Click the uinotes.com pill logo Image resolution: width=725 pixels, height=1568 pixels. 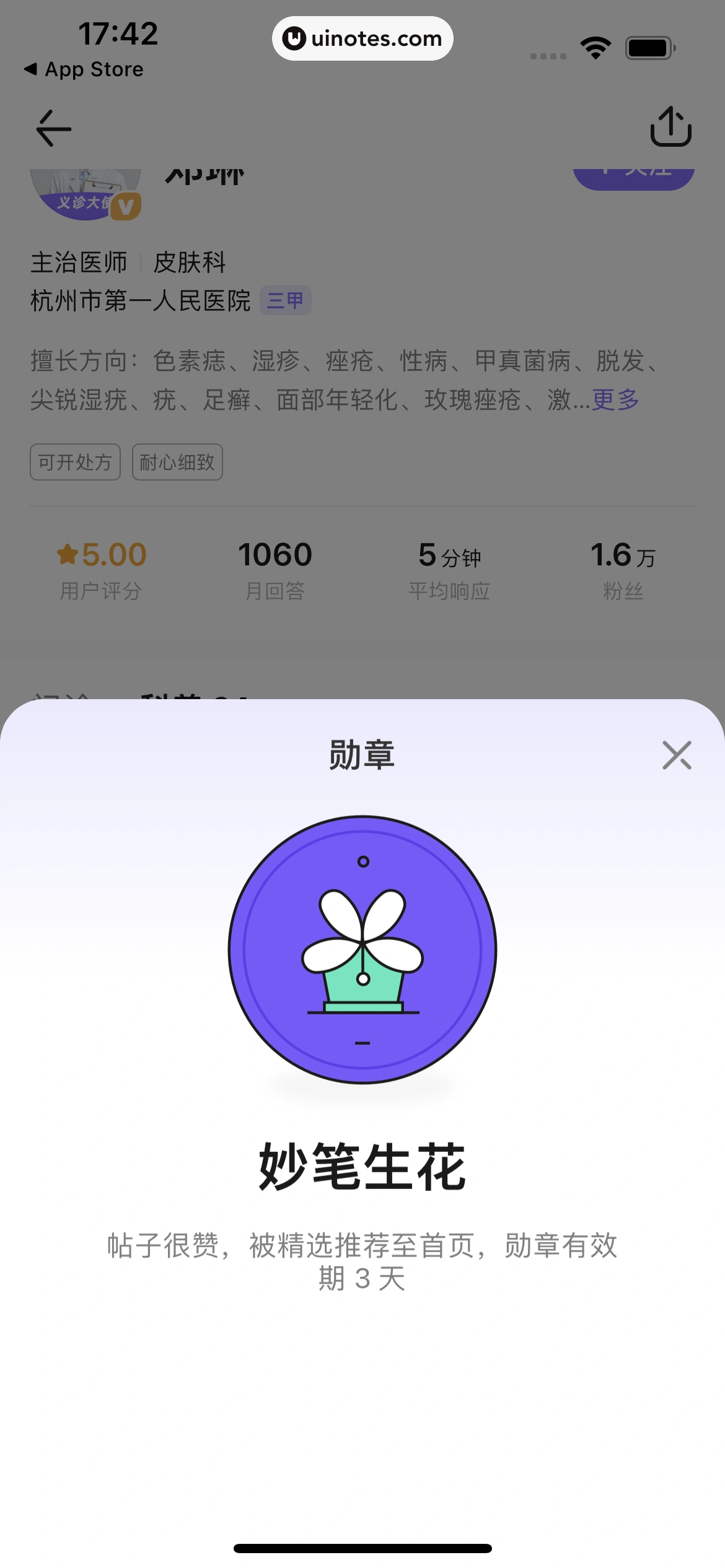361,38
